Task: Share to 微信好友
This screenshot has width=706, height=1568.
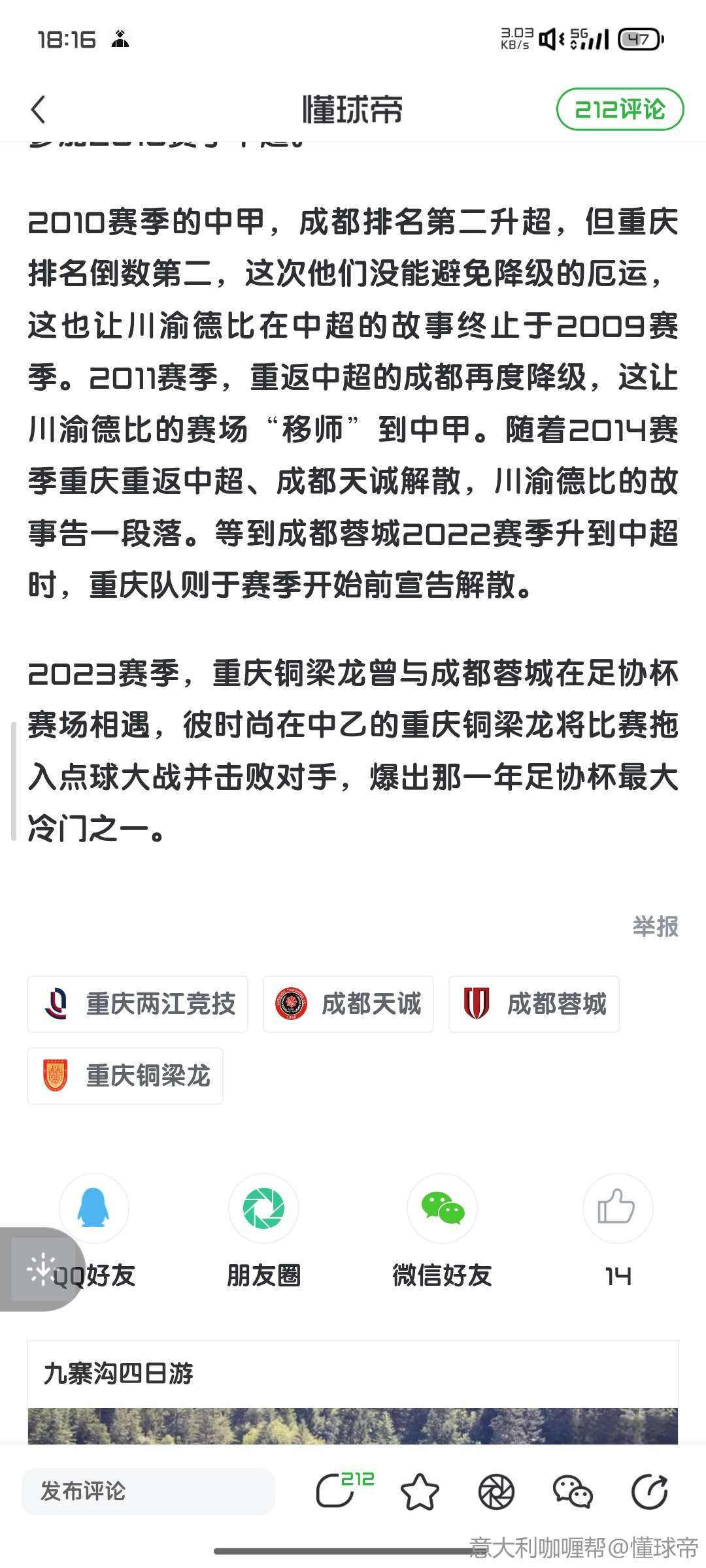Action: tap(442, 1208)
